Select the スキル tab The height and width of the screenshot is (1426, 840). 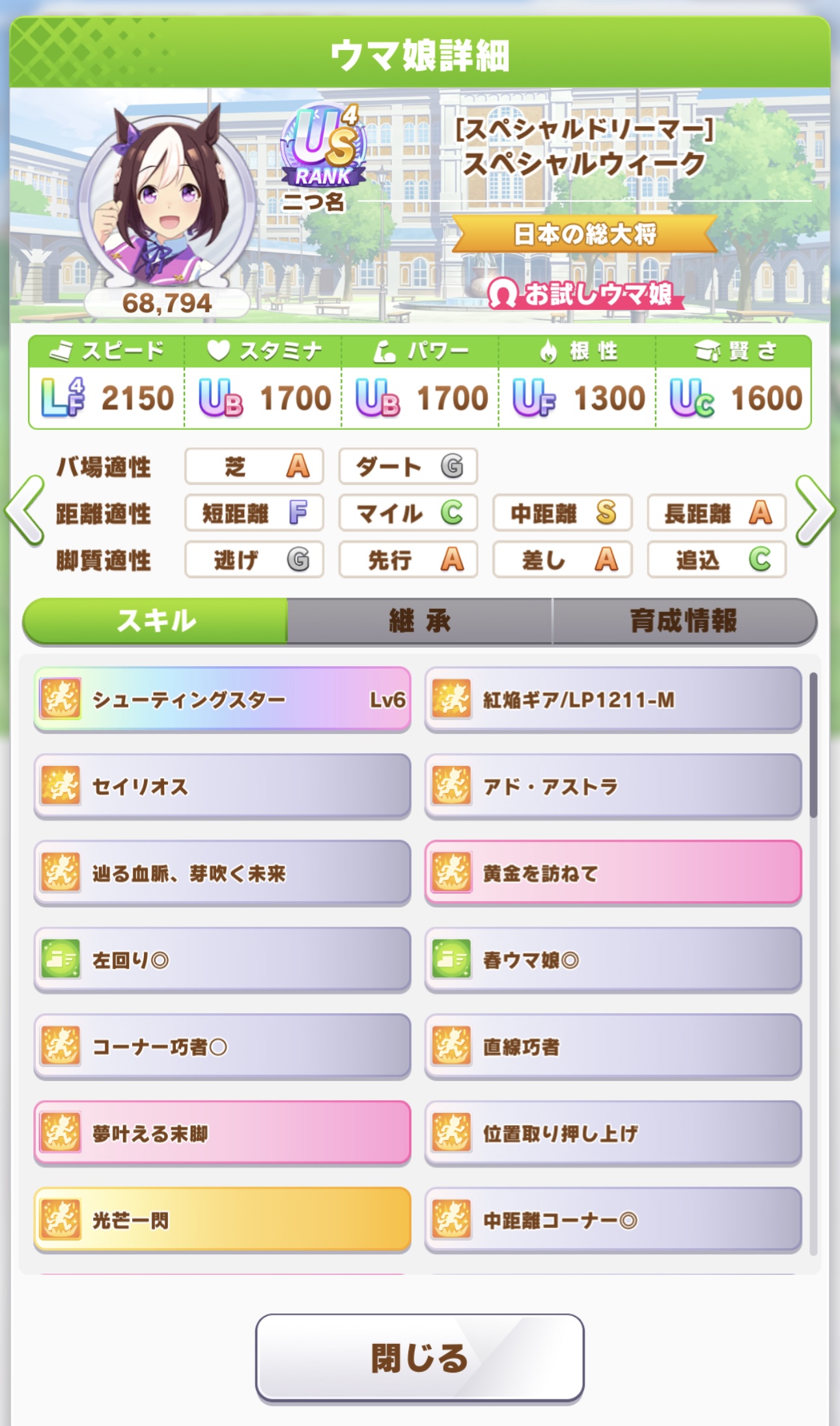coord(156,621)
